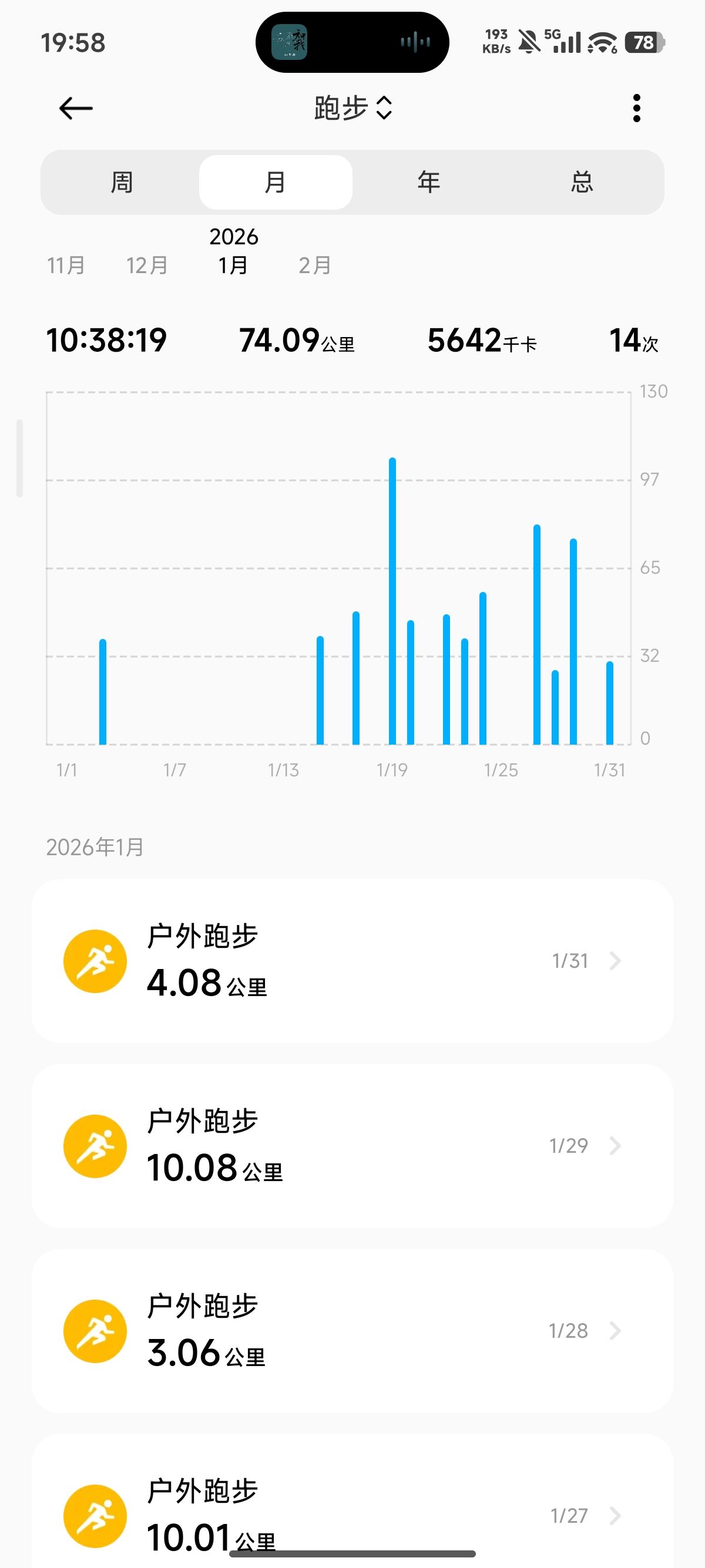This screenshot has width=705, height=1568.
Task: View the 10.08 公里 run on 1/29
Action: point(352,1146)
